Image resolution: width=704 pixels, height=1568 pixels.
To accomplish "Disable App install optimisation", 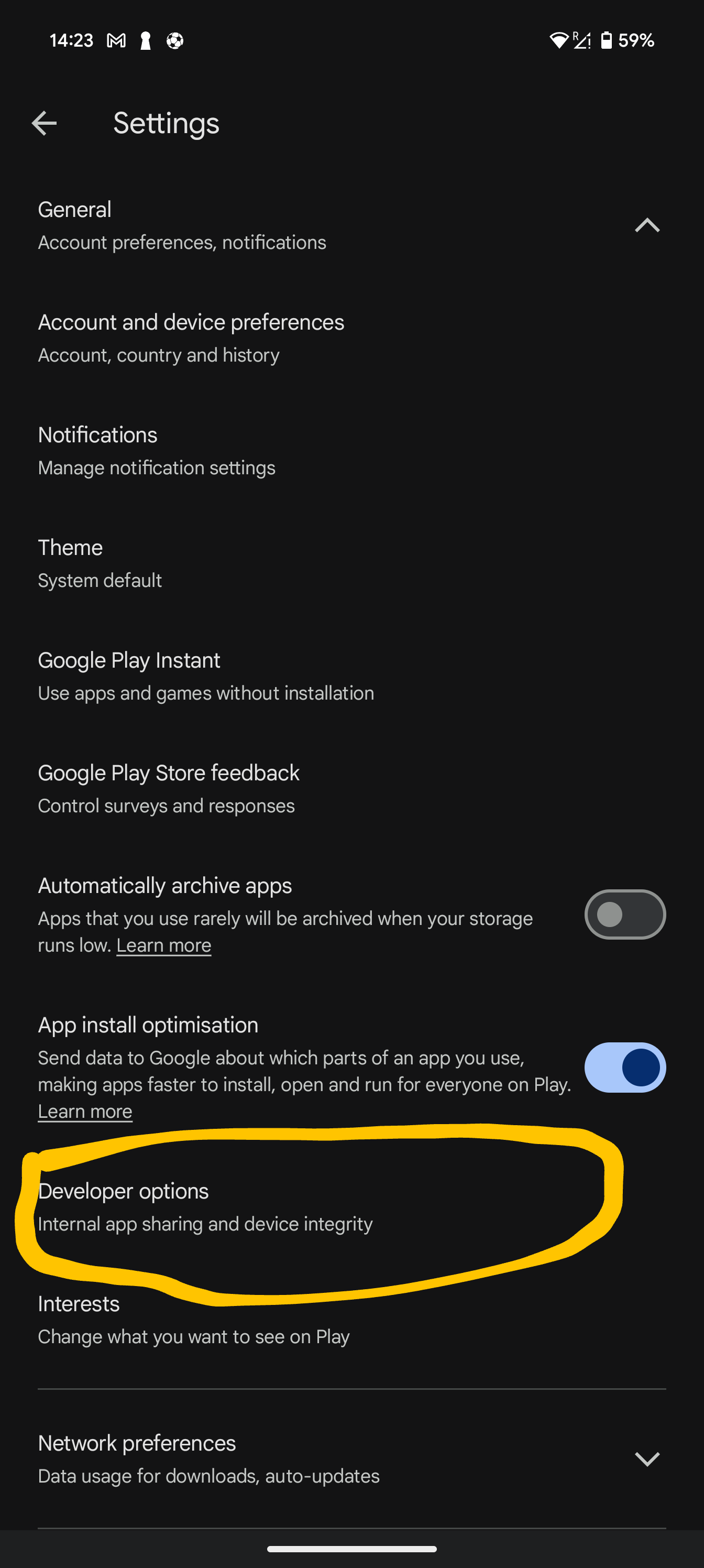I will click(x=624, y=1068).
